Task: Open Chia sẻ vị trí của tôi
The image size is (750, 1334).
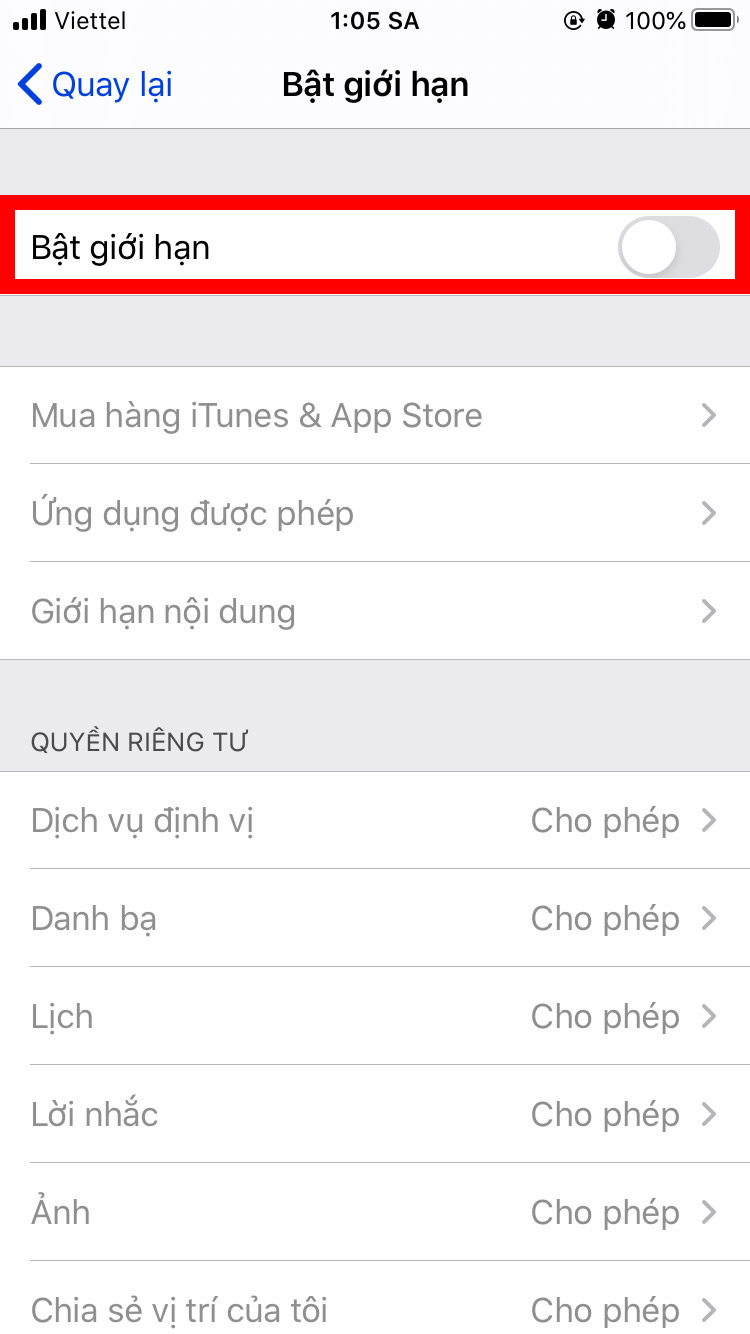Action: [x=375, y=1308]
